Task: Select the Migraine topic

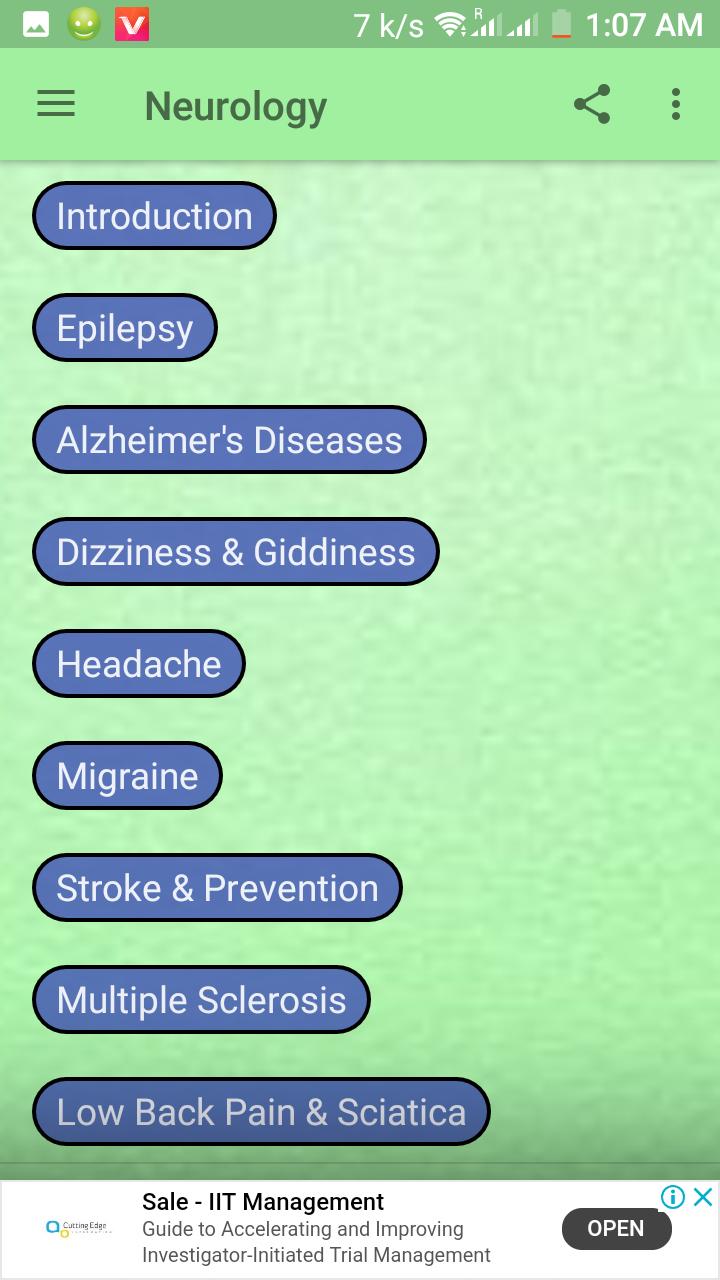Action: (127, 776)
